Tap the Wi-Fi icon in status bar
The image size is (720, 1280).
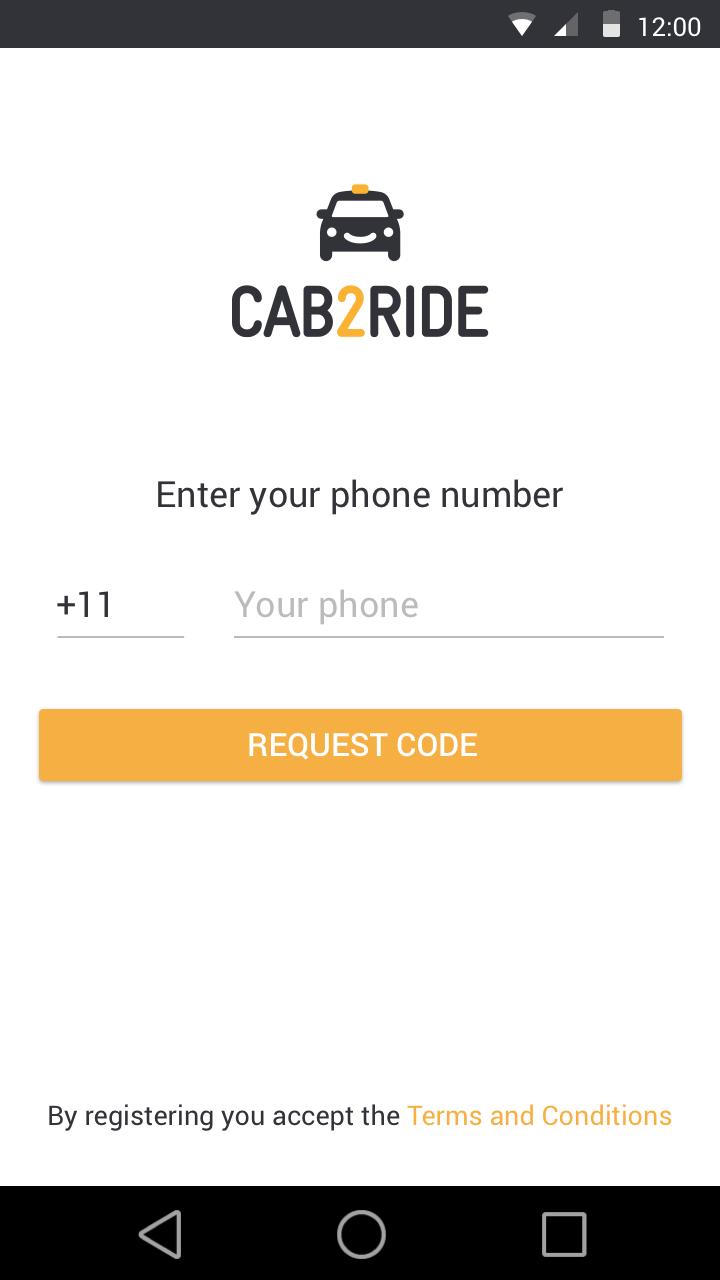pyautogui.click(x=522, y=25)
